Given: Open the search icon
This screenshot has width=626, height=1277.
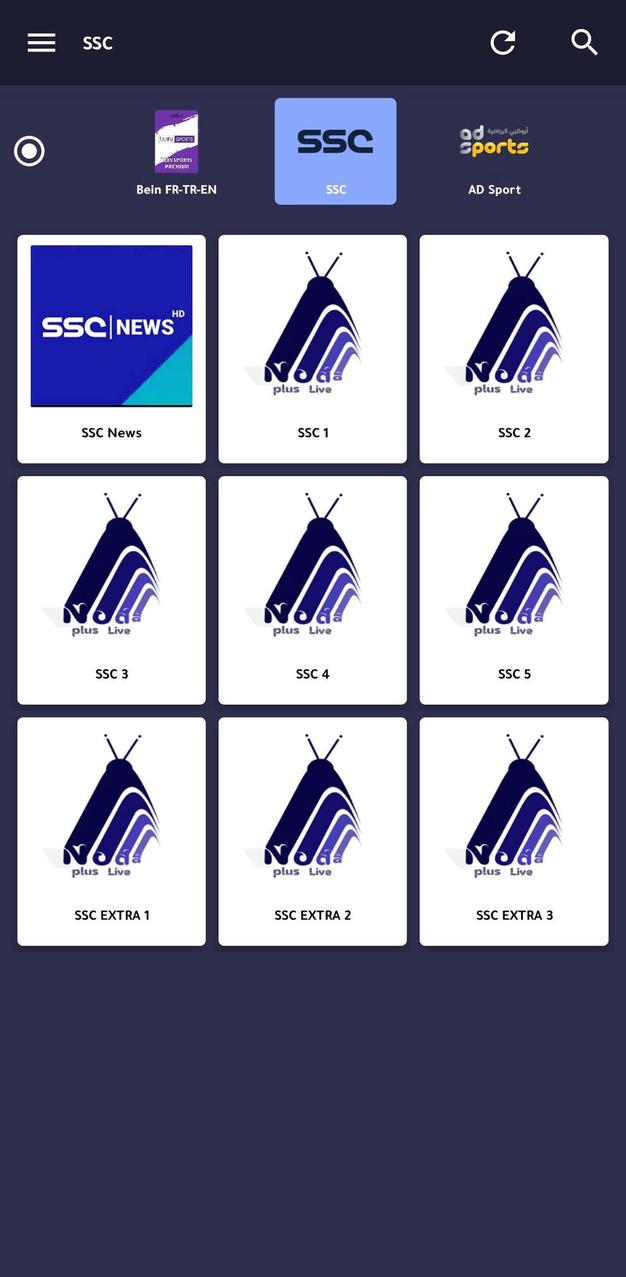Looking at the screenshot, I should pyautogui.click(x=584, y=42).
